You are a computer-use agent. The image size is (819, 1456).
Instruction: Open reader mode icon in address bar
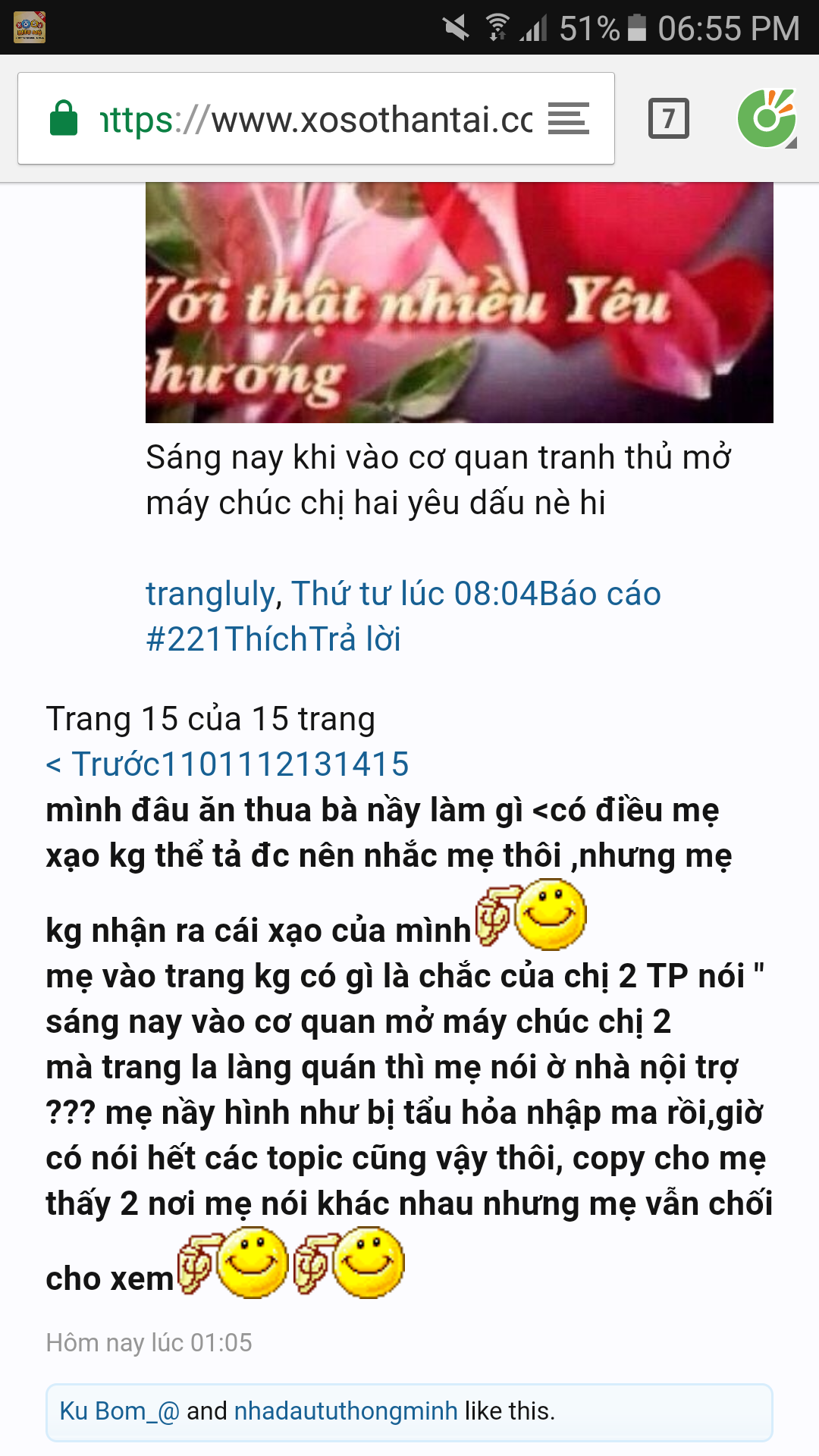click(x=568, y=119)
